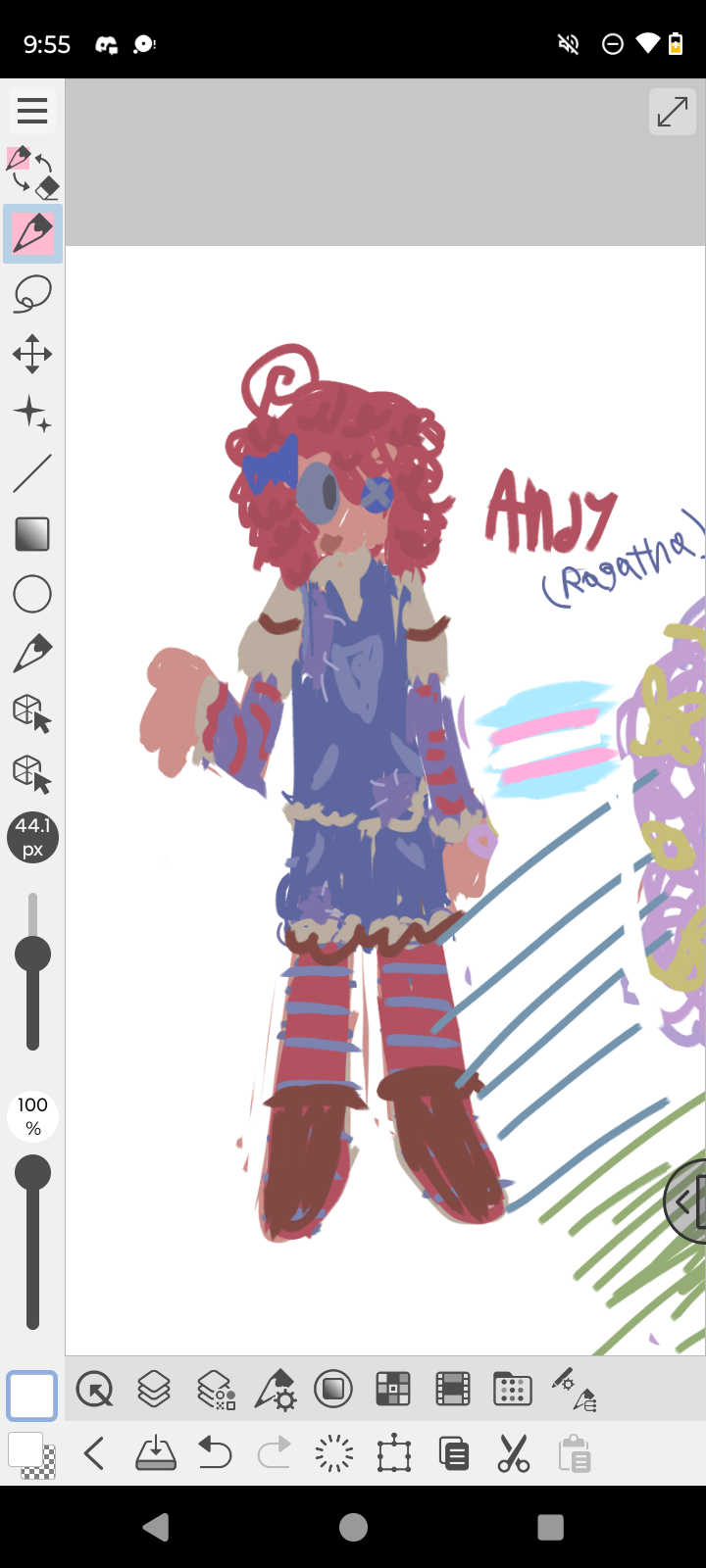
Task: Open the transform bounding box tool
Action: coord(394,1453)
